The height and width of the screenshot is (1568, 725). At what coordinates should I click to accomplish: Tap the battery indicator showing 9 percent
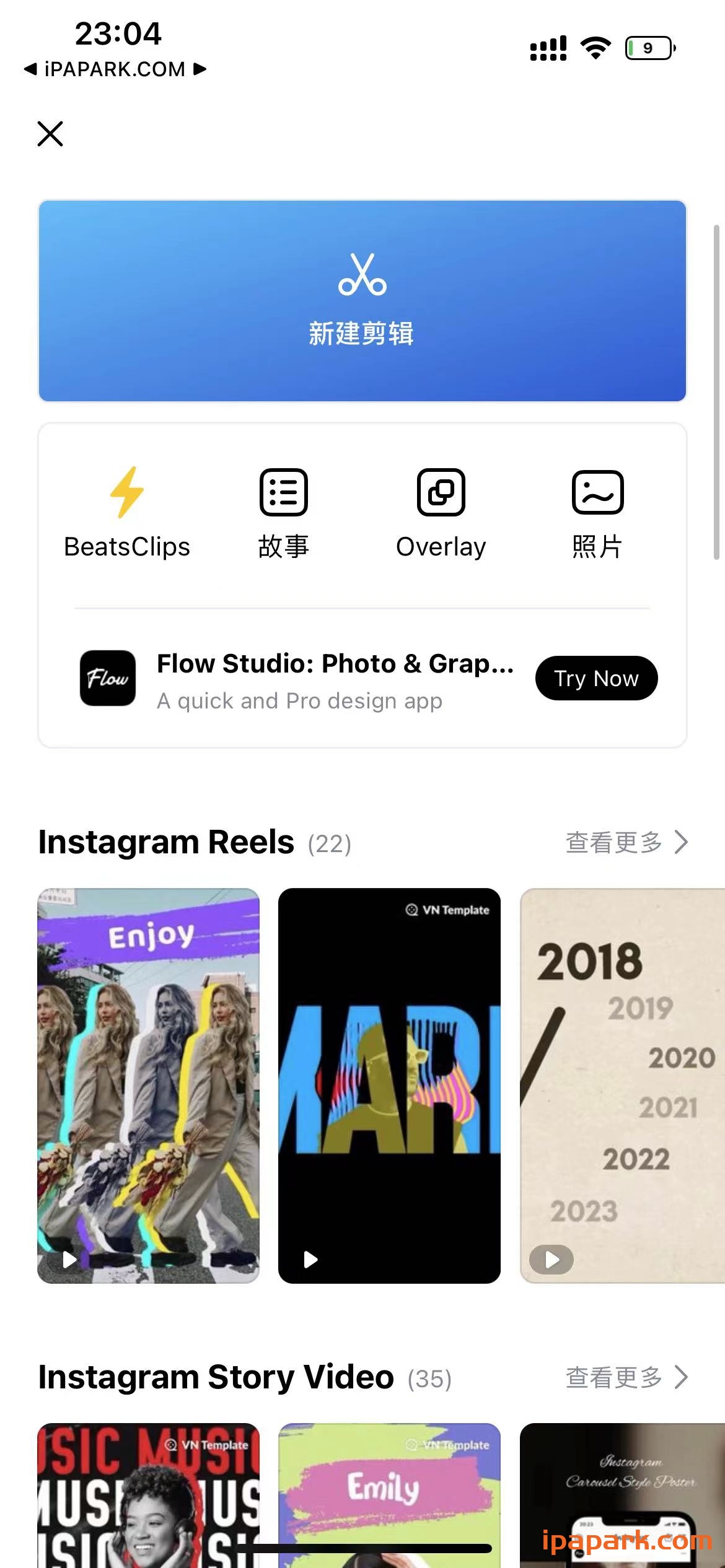(x=648, y=46)
